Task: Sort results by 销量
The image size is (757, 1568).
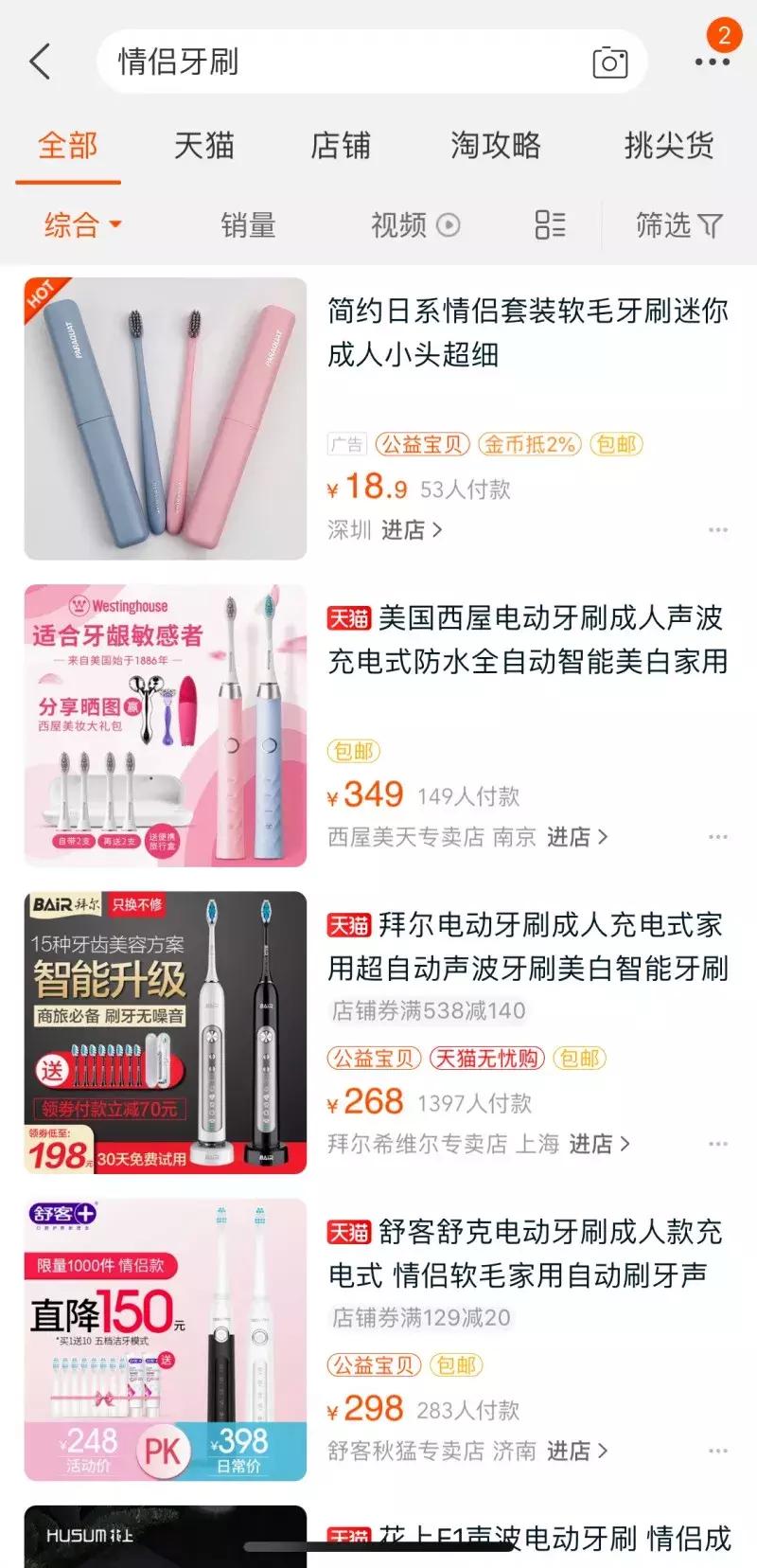Action: (x=248, y=225)
